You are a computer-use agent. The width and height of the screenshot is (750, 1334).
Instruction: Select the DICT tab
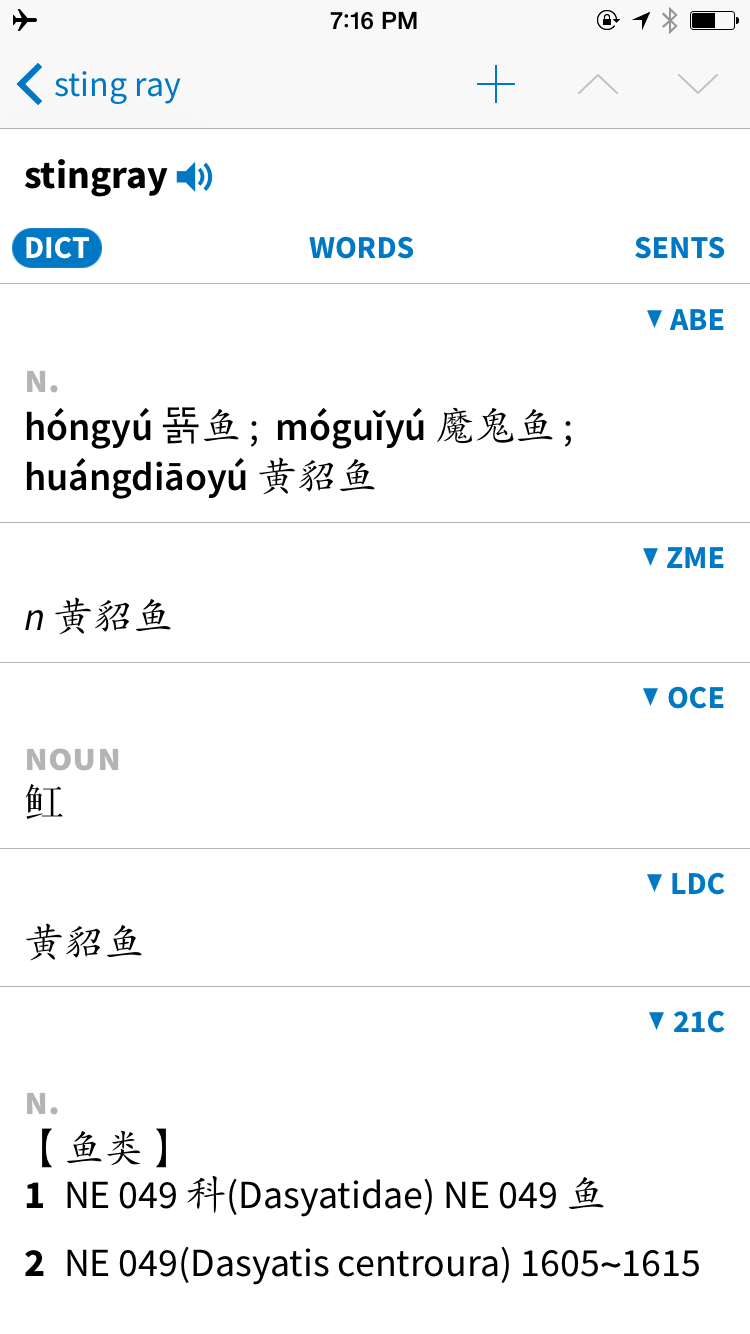click(x=57, y=248)
